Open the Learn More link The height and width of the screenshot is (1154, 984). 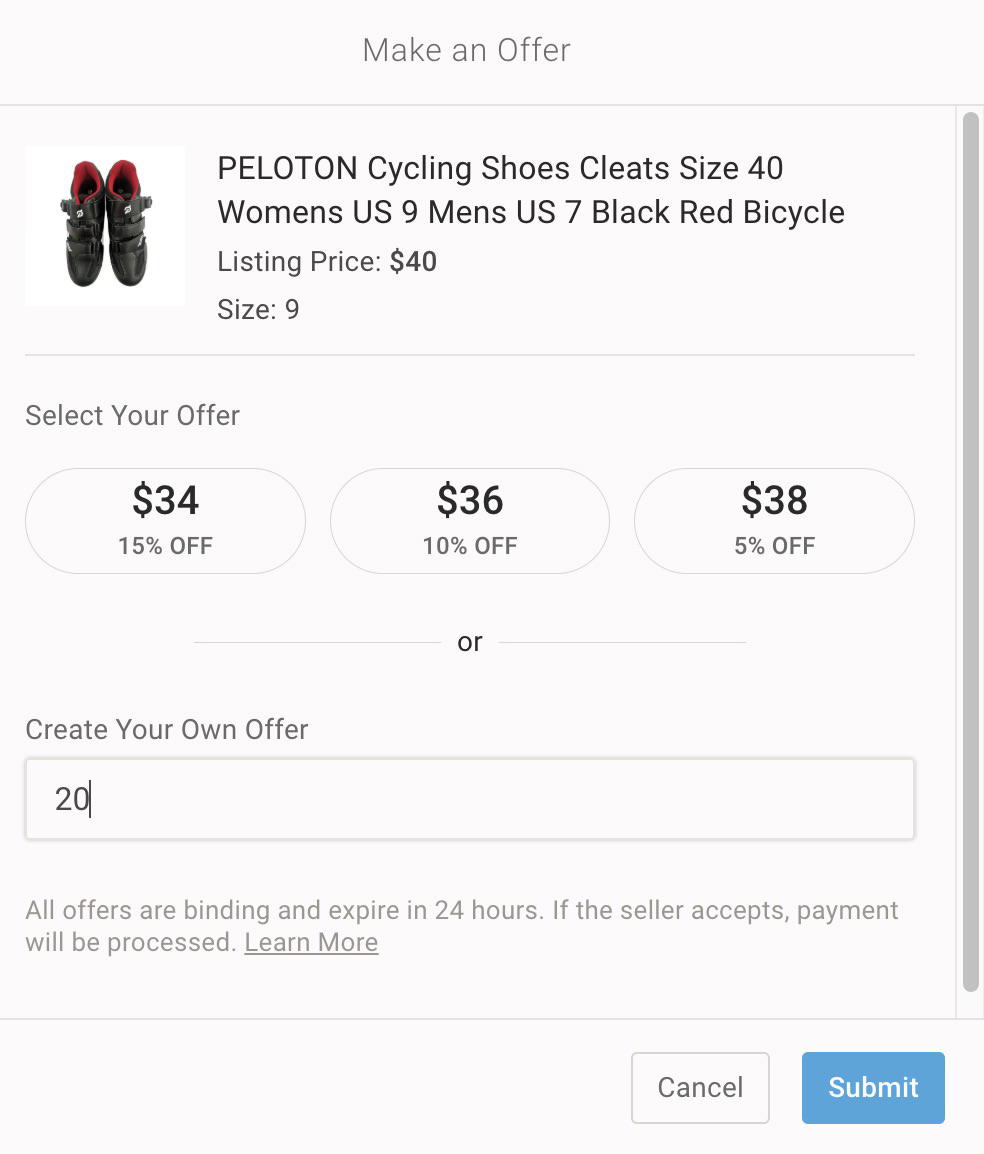click(x=311, y=941)
